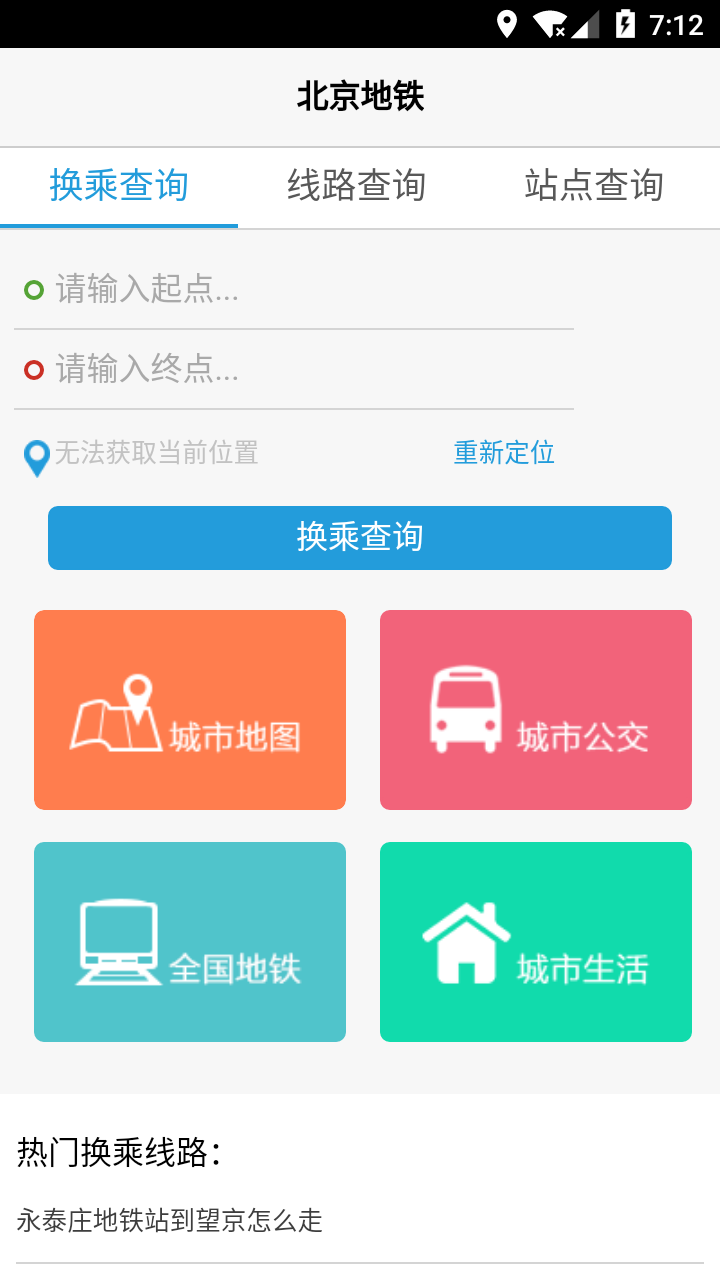
Task: Focus the 请输入起点 start field
Action: [x=300, y=290]
